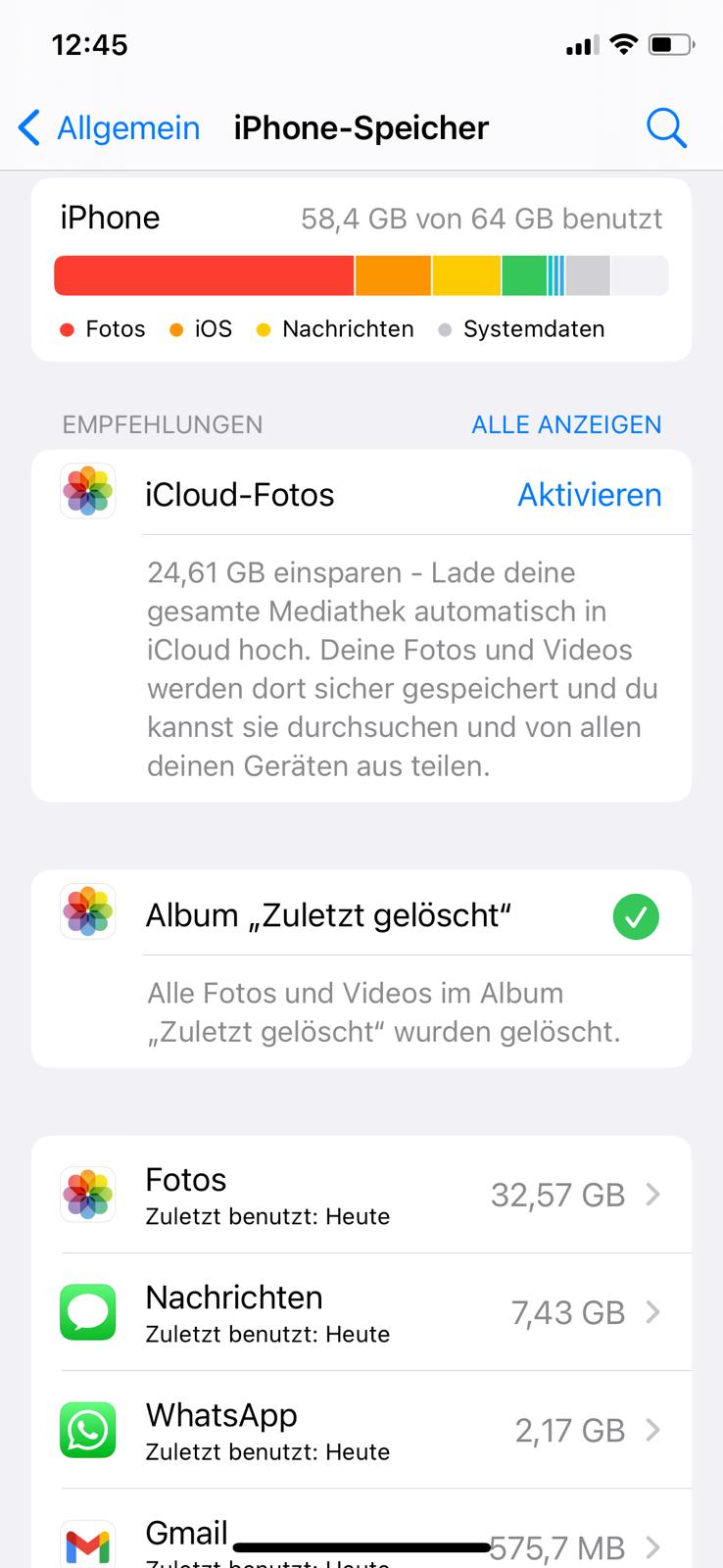
Task: Open WhatsApp storage details
Action: click(x=361, y=1430)
